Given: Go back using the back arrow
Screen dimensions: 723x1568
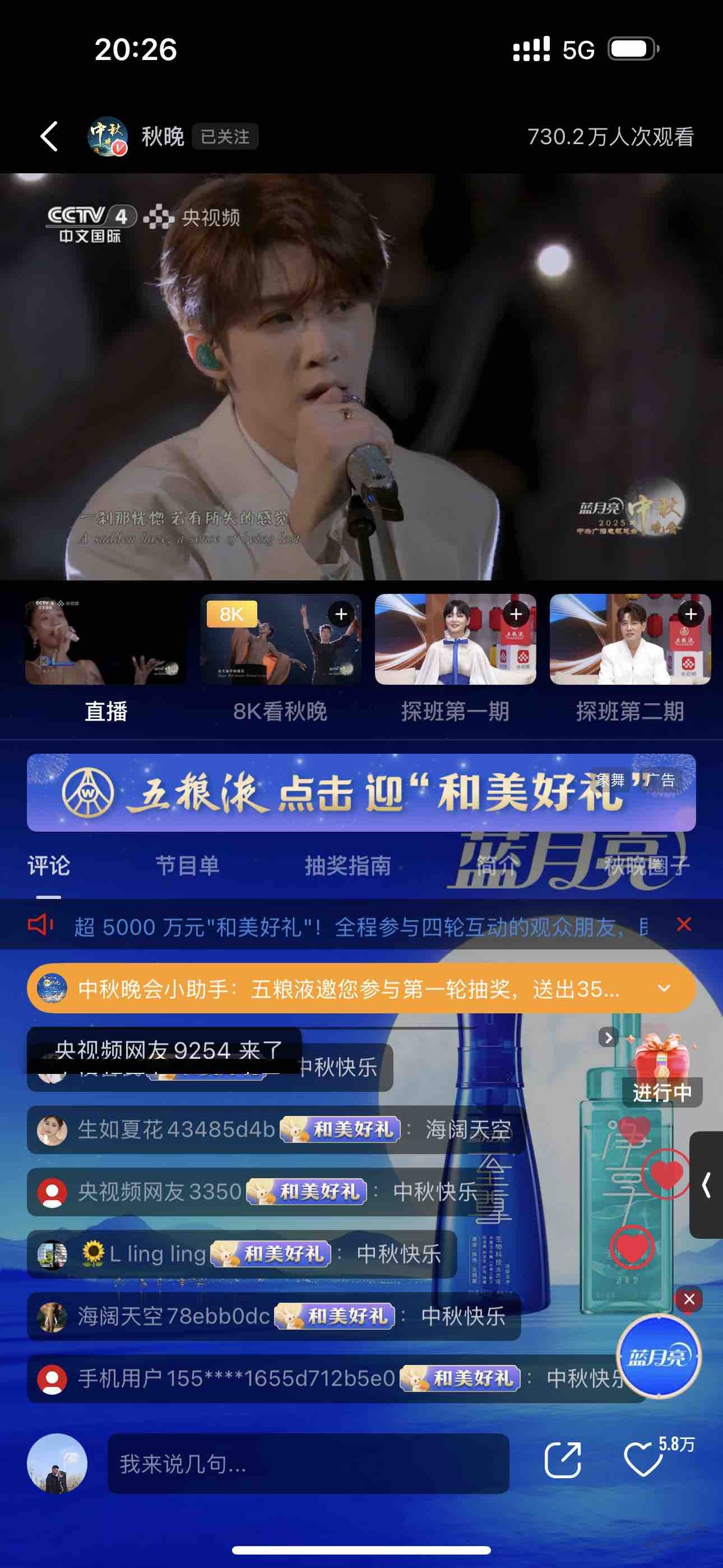Looking at the screenshot, I should click(49, 136).
